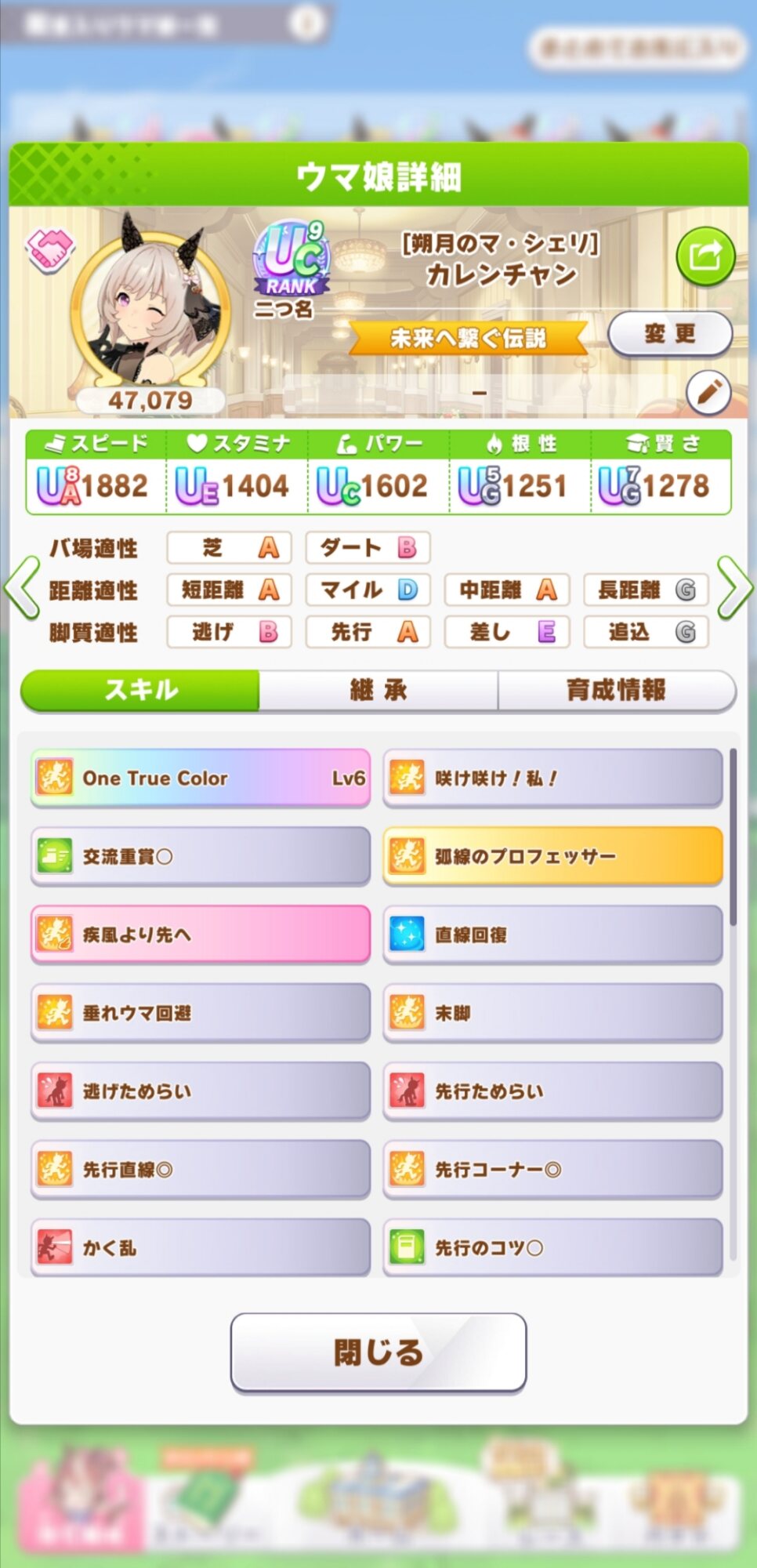
Task: Tap the pink handshake icon
Action: (x=51, y=250)
